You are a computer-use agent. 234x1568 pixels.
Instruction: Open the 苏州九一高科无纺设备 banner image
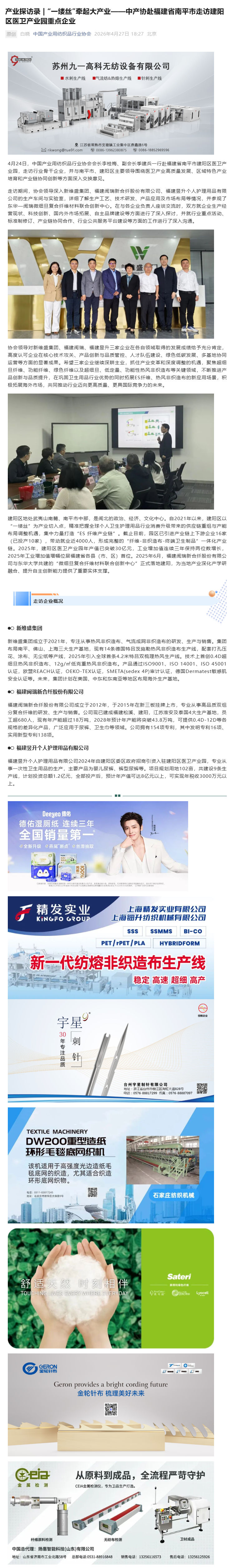coord(111,104)
